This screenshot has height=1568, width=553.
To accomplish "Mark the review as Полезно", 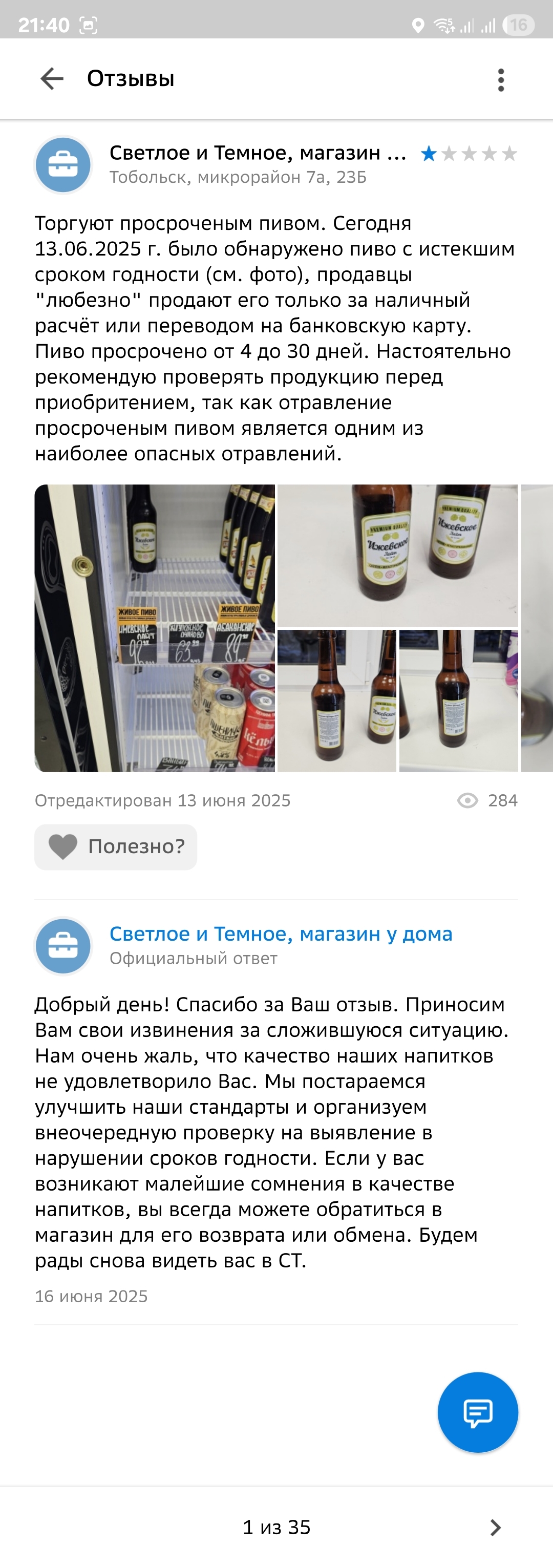I will [x=116, y=846].
